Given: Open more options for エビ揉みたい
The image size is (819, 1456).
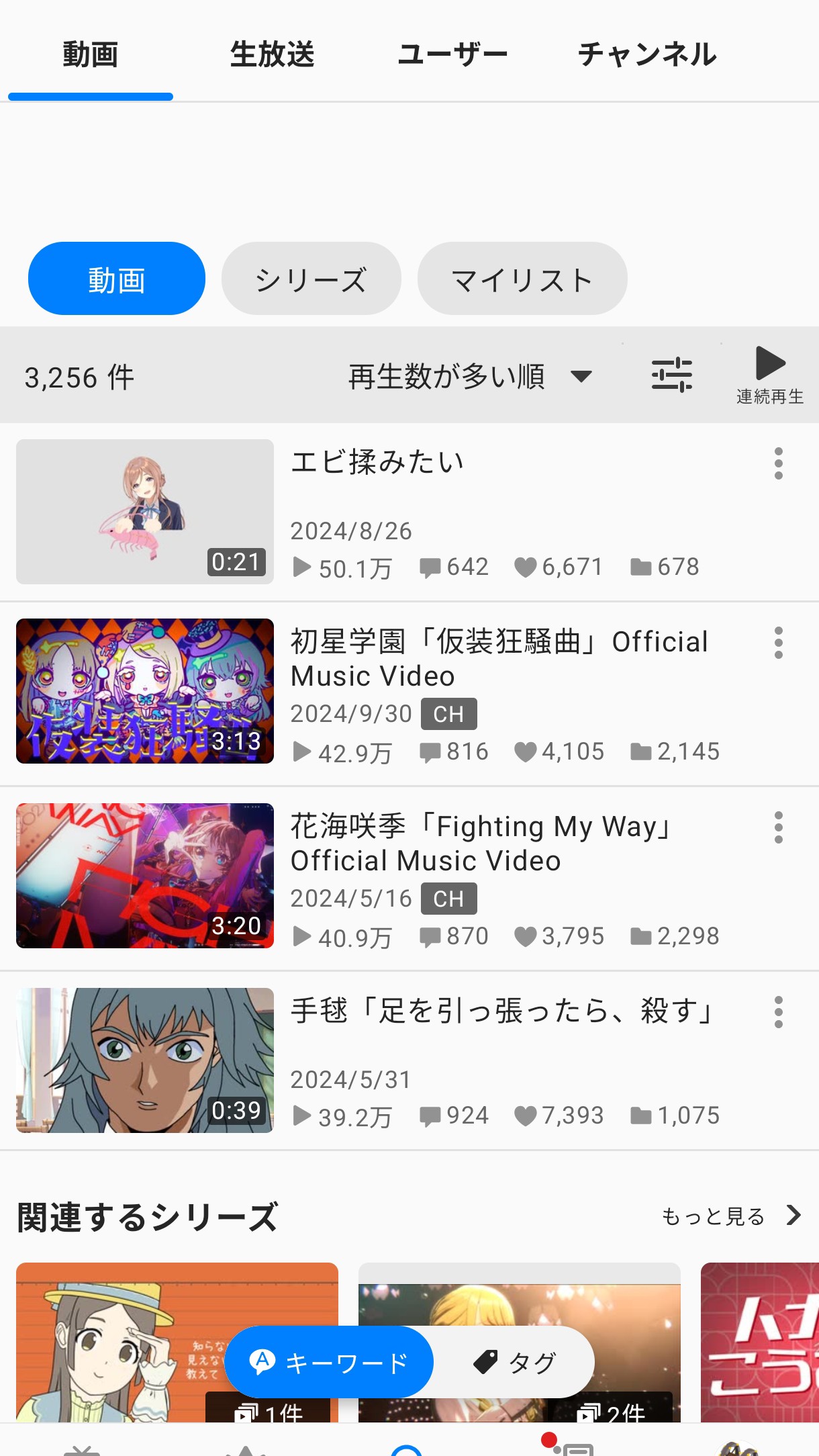Looking at the screenshot, I should click(x=778, y=463).
